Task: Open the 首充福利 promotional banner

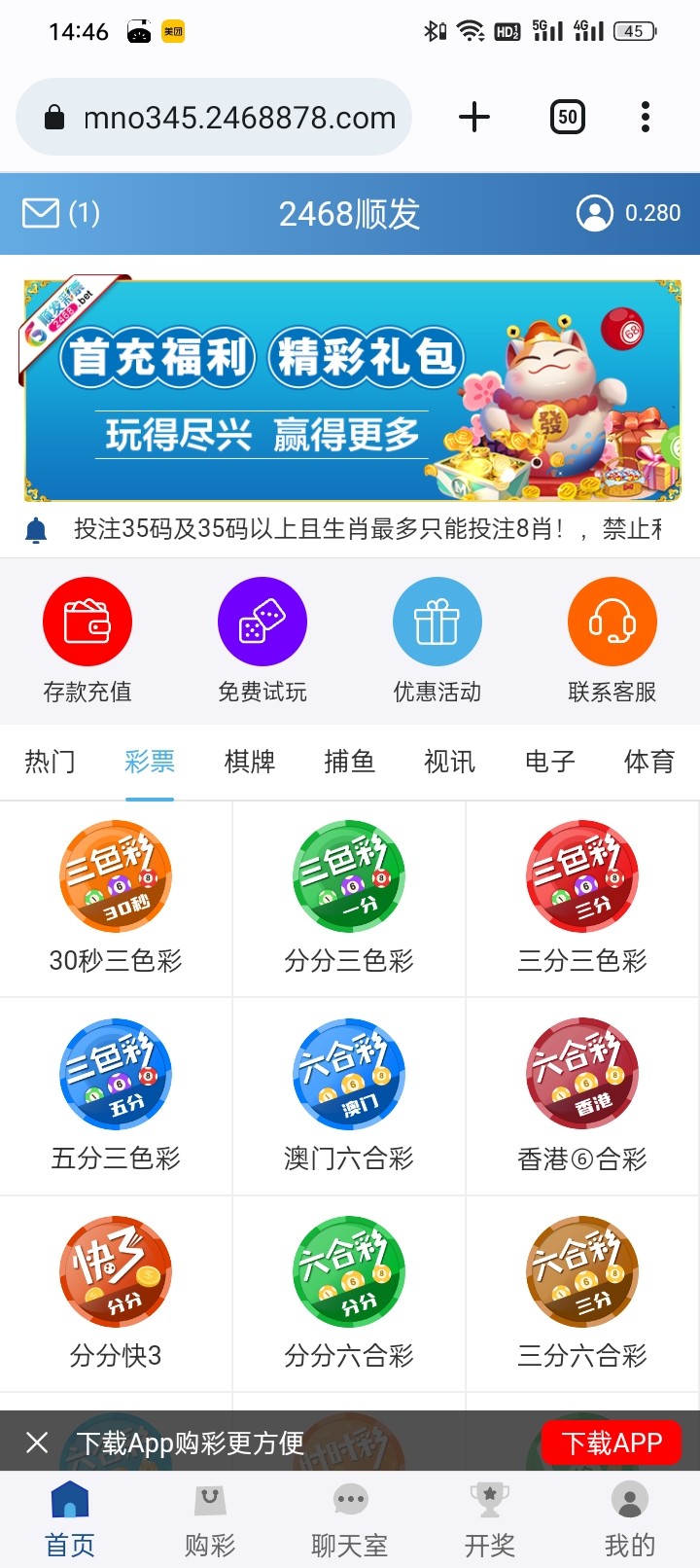Action: 350,391
